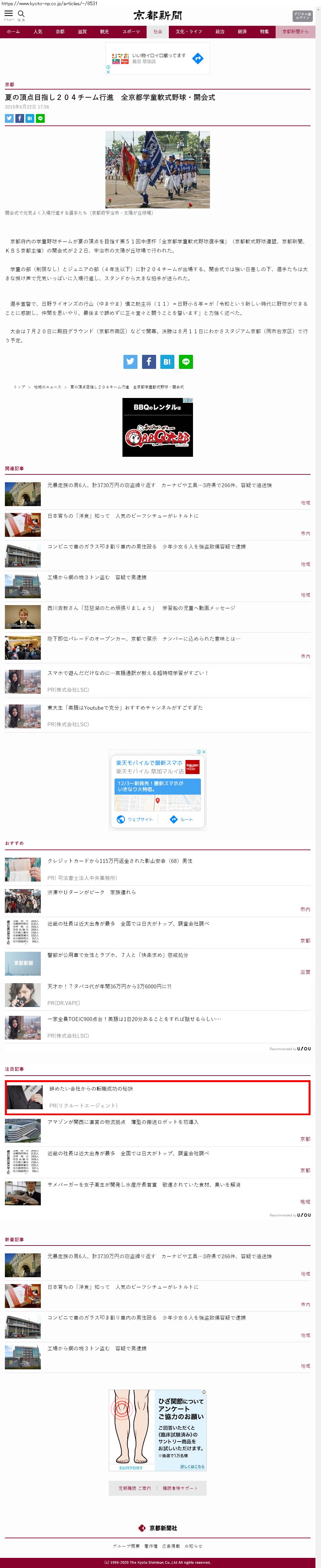Share on Twitter below the article headline

point(9,119)
